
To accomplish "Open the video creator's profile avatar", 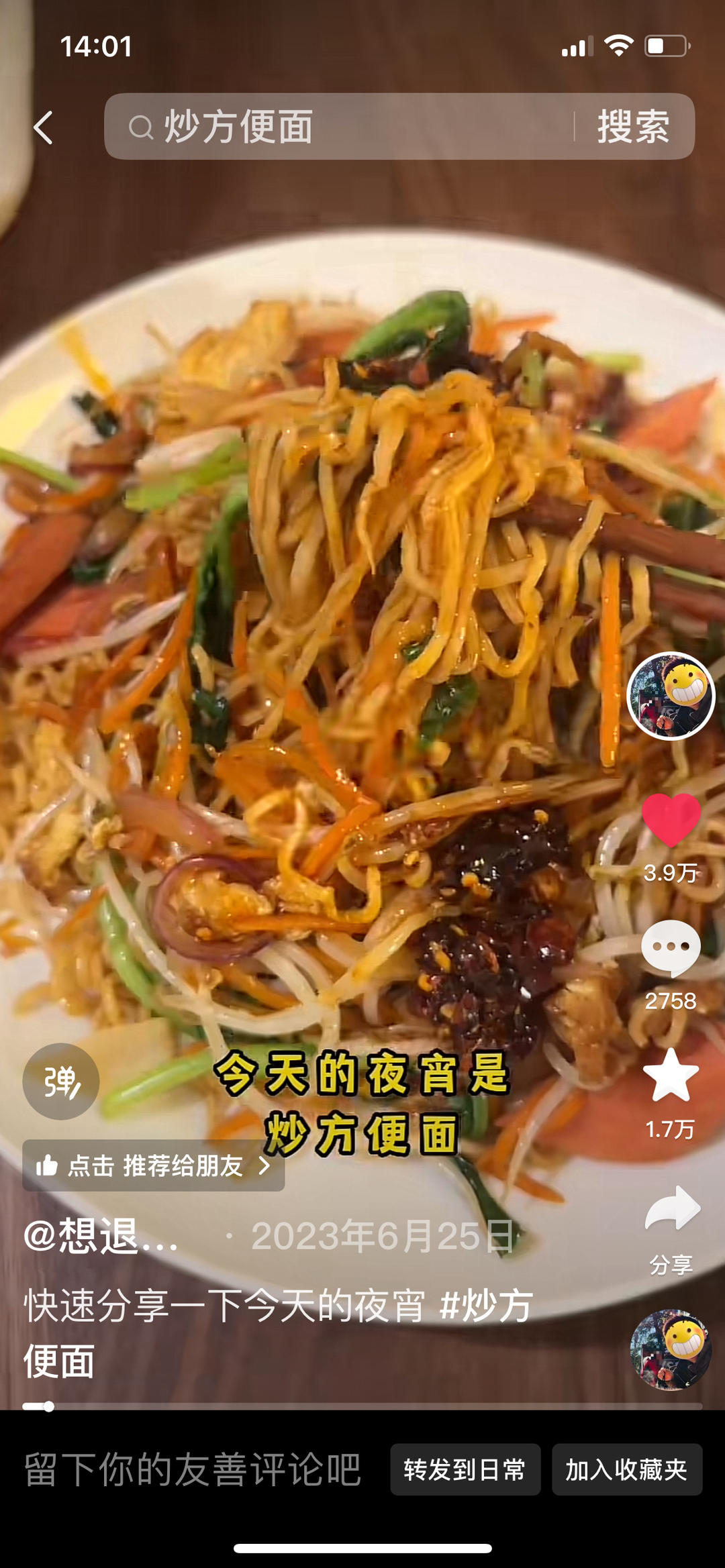I will (x=671, y=696).
